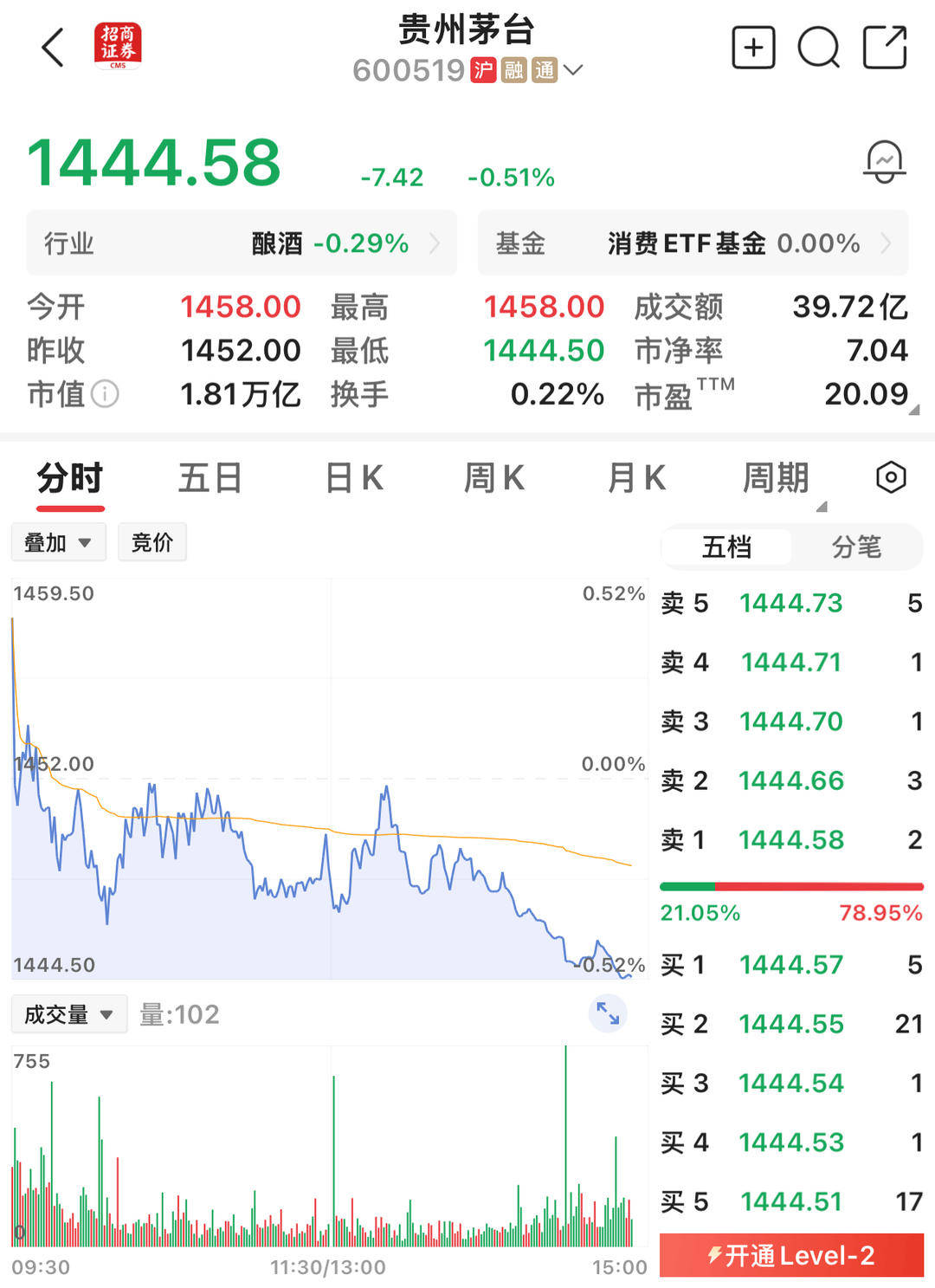Expand the 周期 period dropdown
935x1288 pixels.
pos(777,478)
